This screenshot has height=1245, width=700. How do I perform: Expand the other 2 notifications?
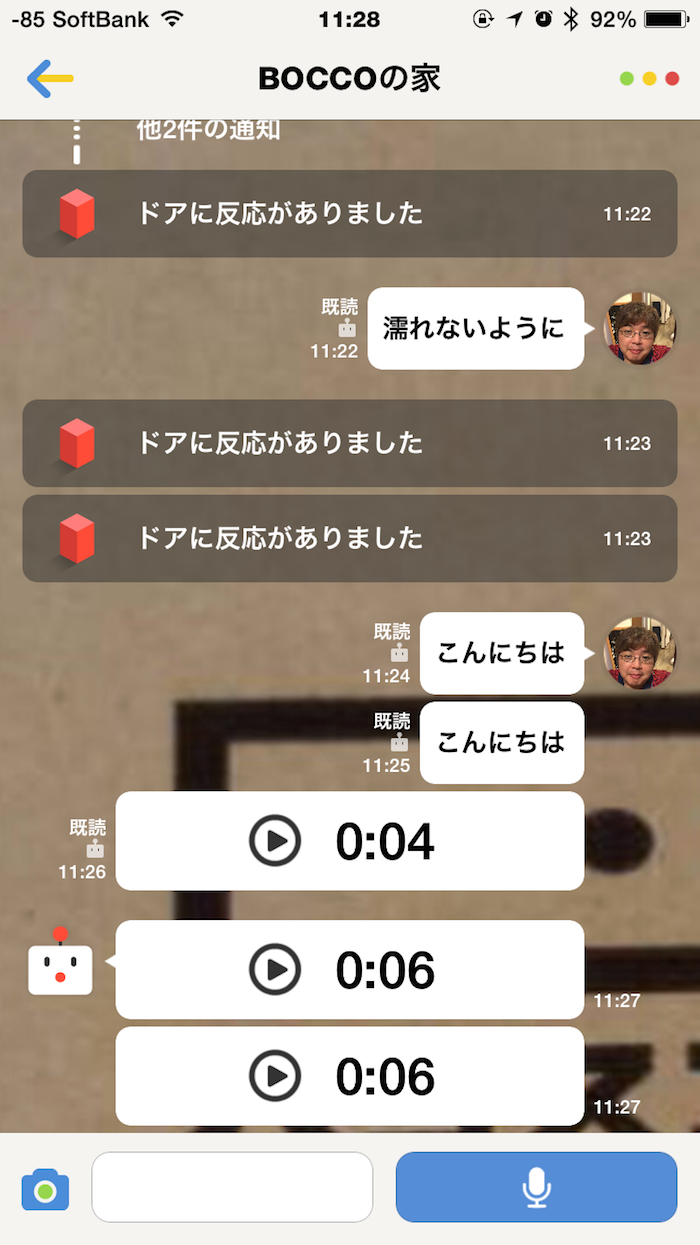coord(208,130)
